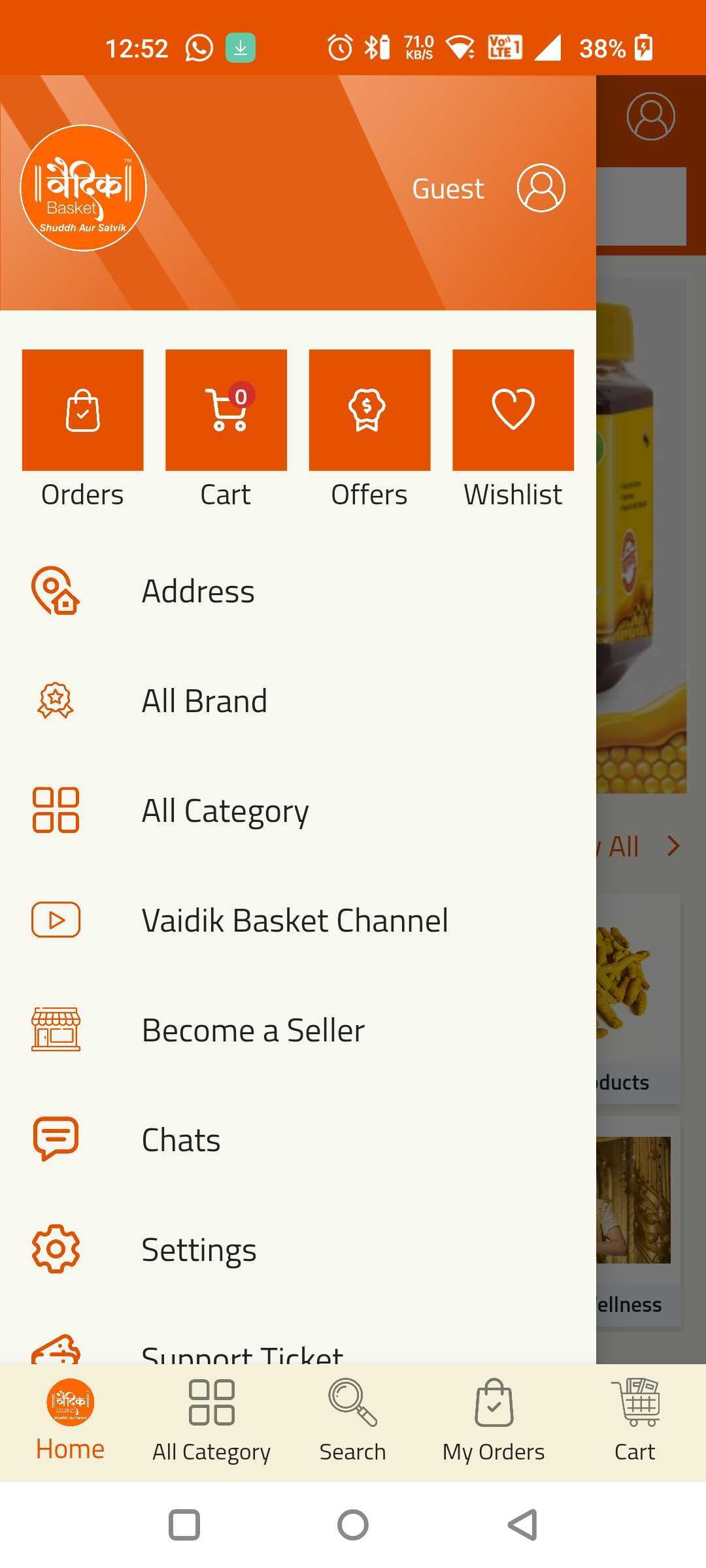The width and height of the screenshot is (706, 1568).
Task: Open the Guest profile icon in drawer header
Action: [541, 188]
